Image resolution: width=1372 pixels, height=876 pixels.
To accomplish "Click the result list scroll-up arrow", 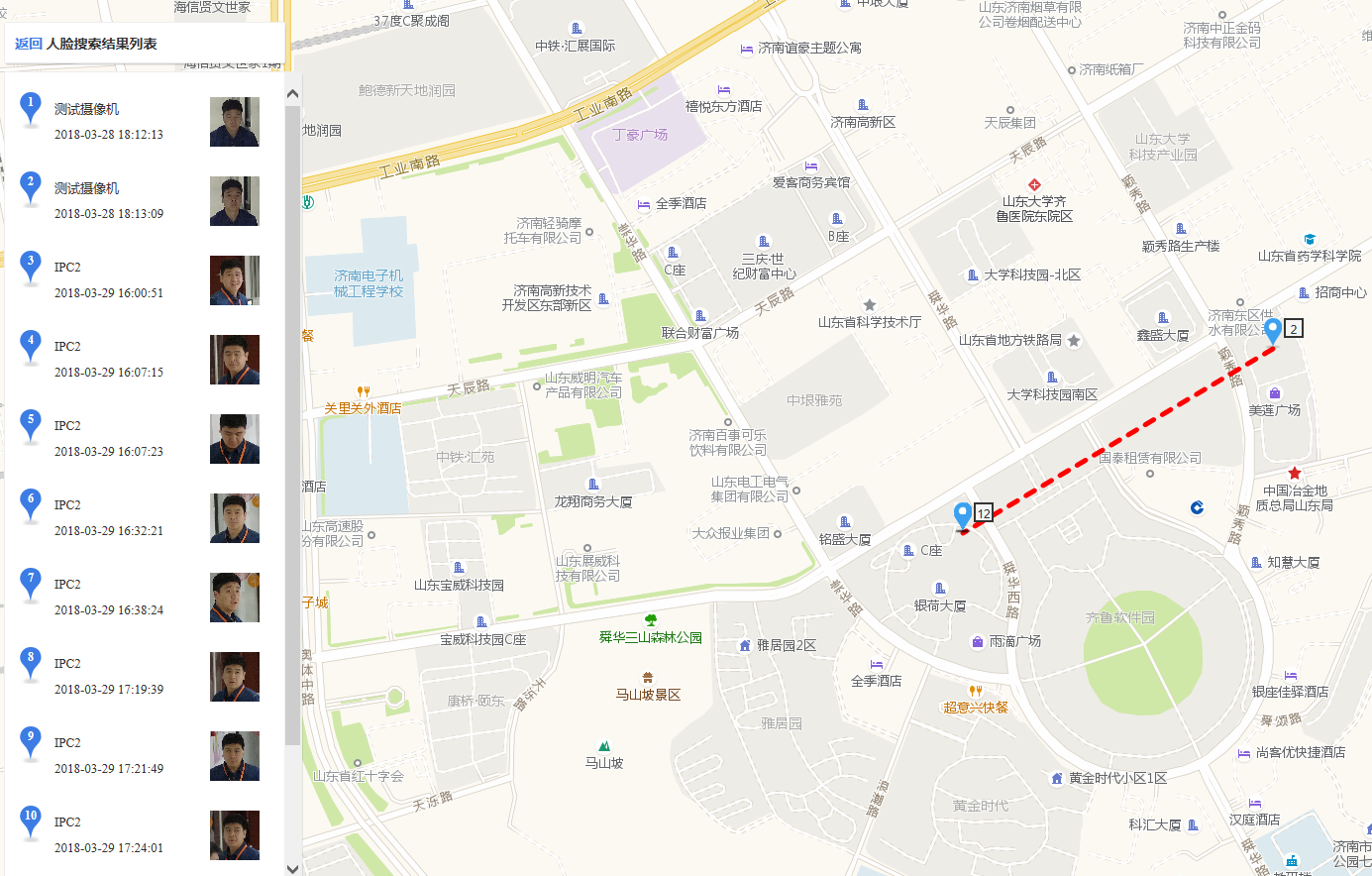I will pyautogui.click(x=292, y=94).
